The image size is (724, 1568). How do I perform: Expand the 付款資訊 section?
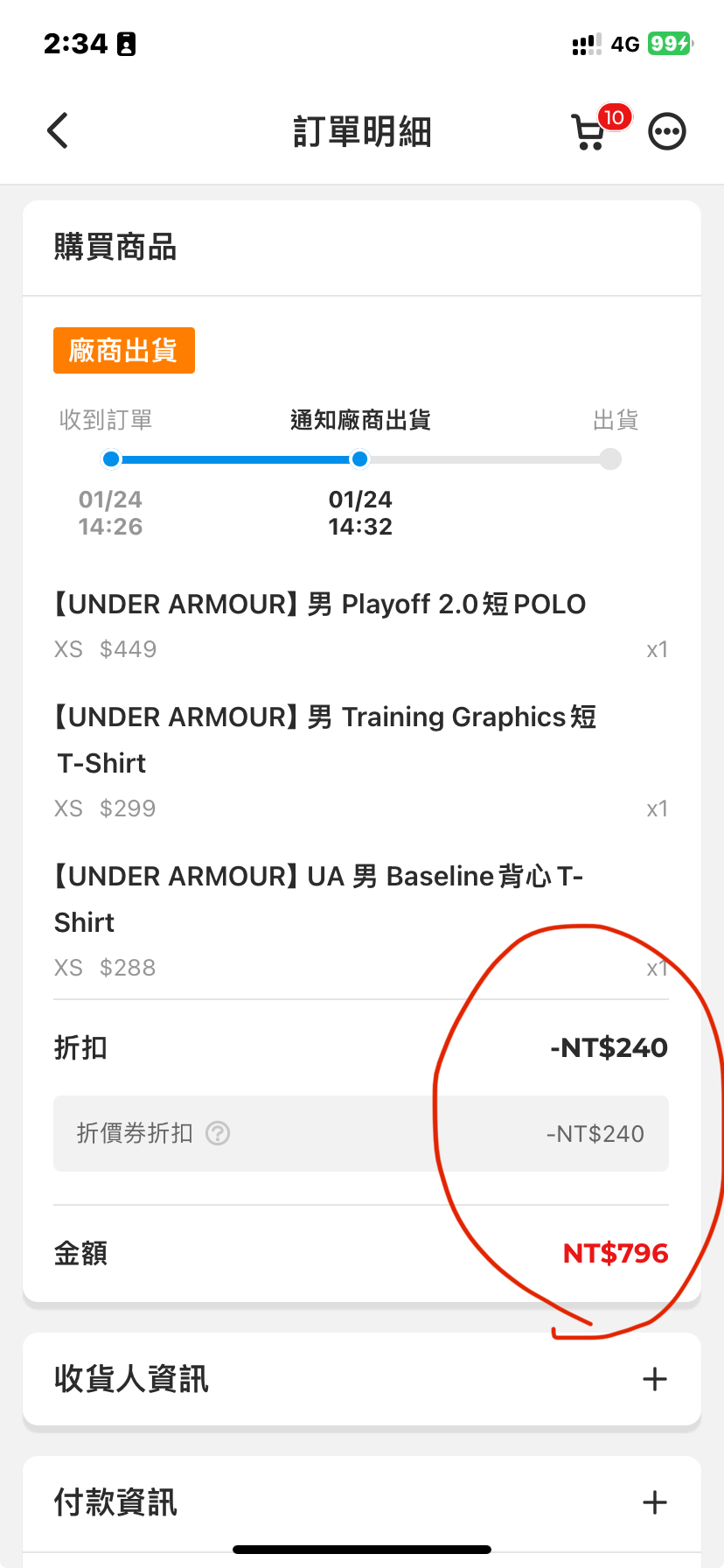[x=654, y=1503]
